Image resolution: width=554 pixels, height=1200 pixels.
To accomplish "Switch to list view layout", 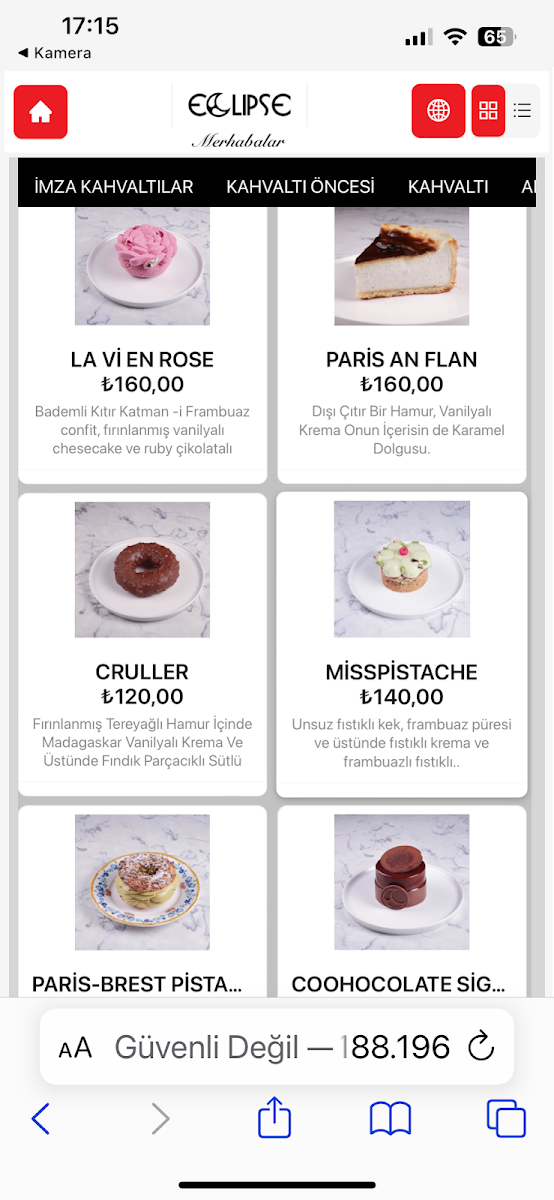I will coord(522,111).
